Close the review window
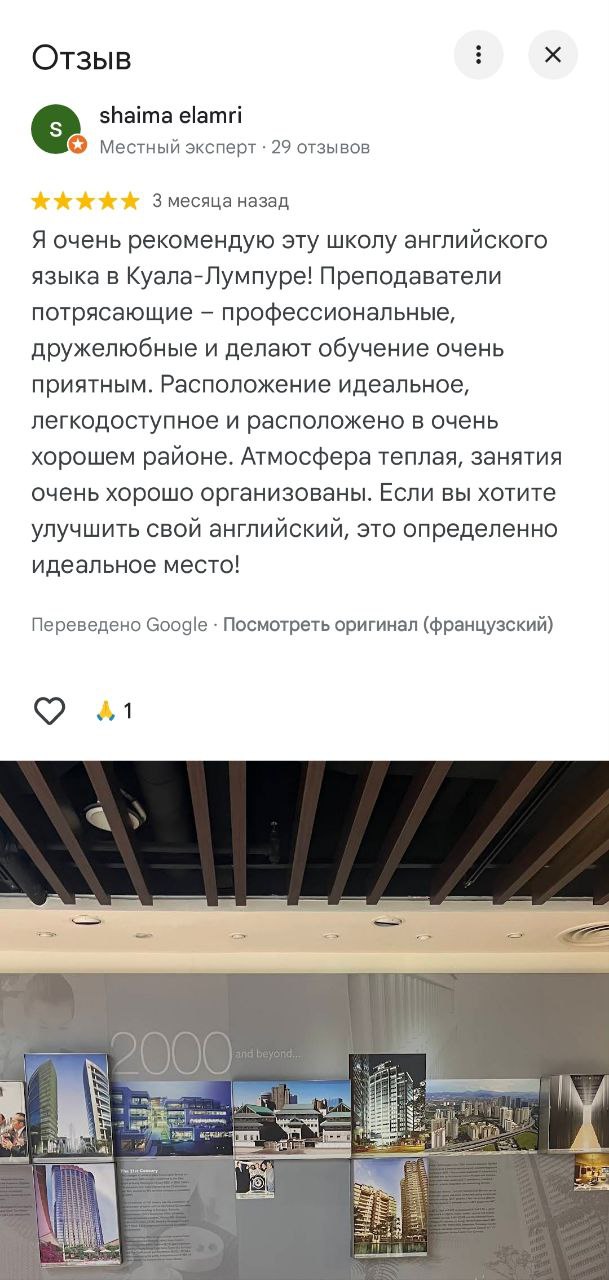This screenshot has height=1280, width=609. 553,55
